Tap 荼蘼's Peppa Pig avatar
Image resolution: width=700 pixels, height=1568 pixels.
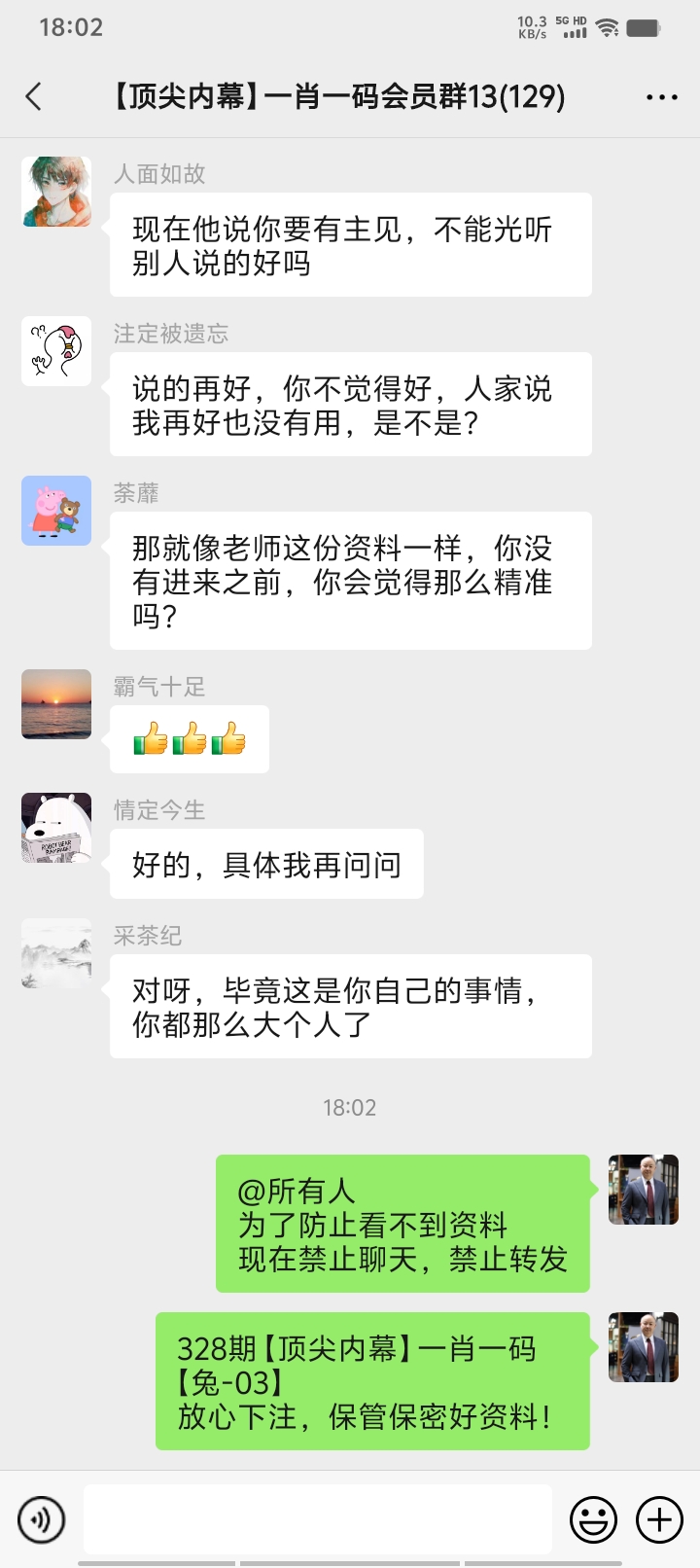click(x=56, y=511)
